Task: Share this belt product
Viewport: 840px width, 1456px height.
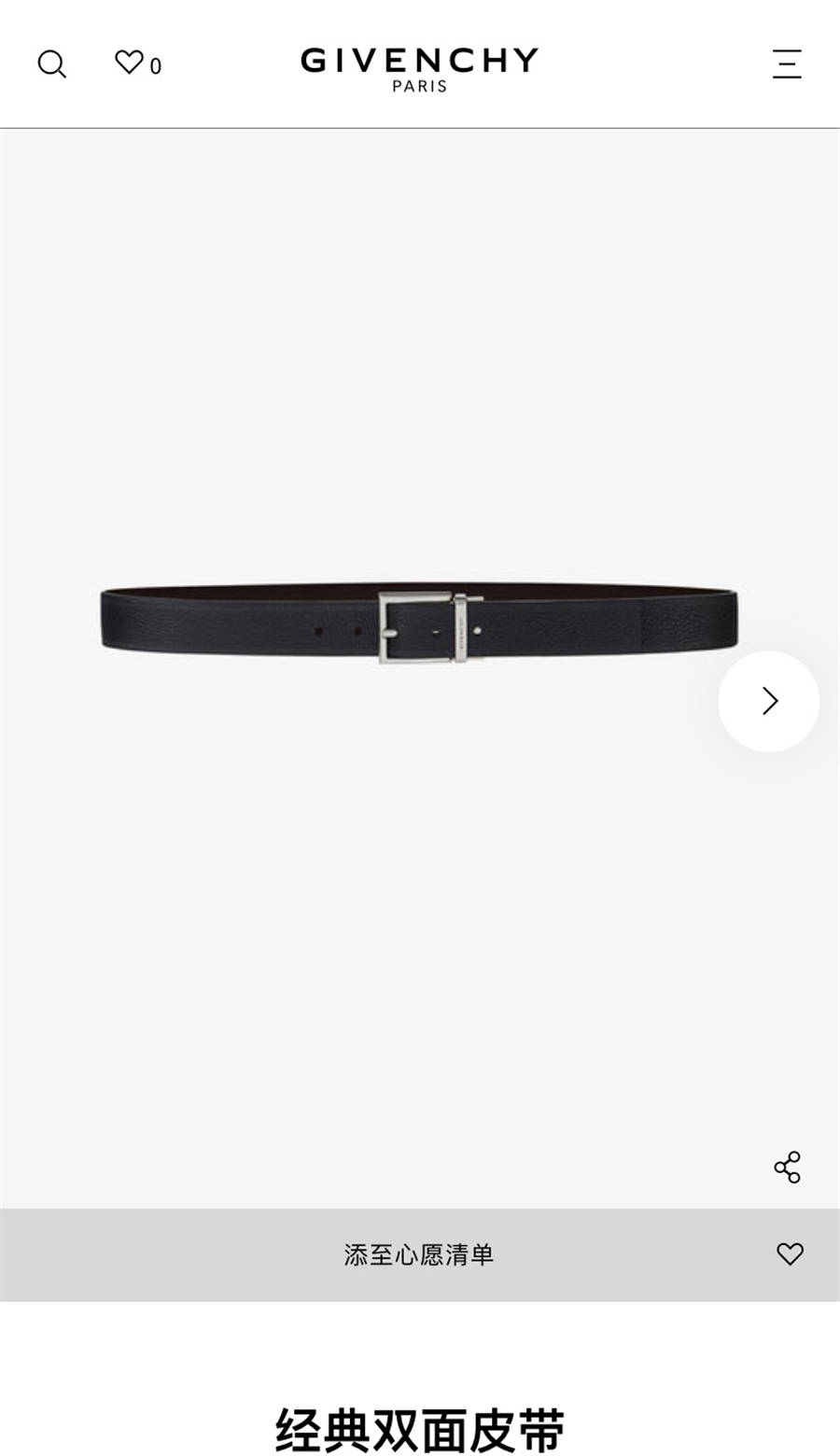Action: 787,1167
